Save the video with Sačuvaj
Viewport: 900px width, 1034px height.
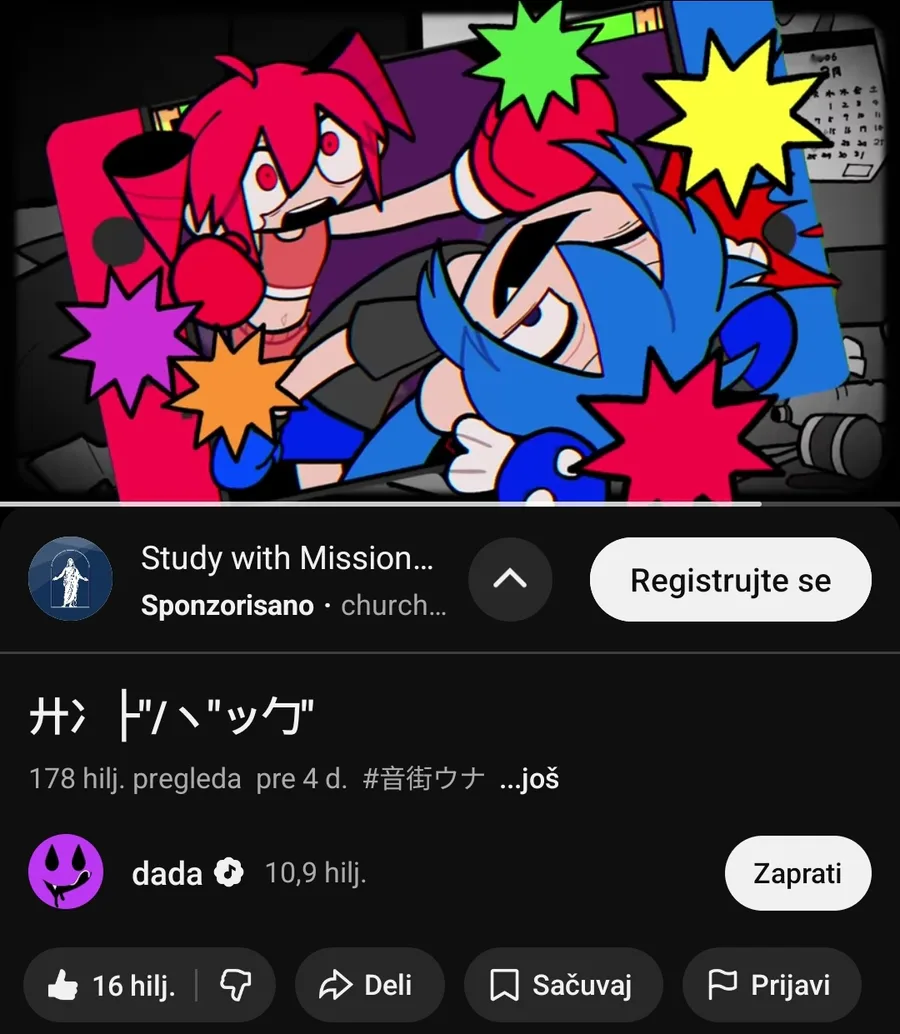[x=562, y=986]
